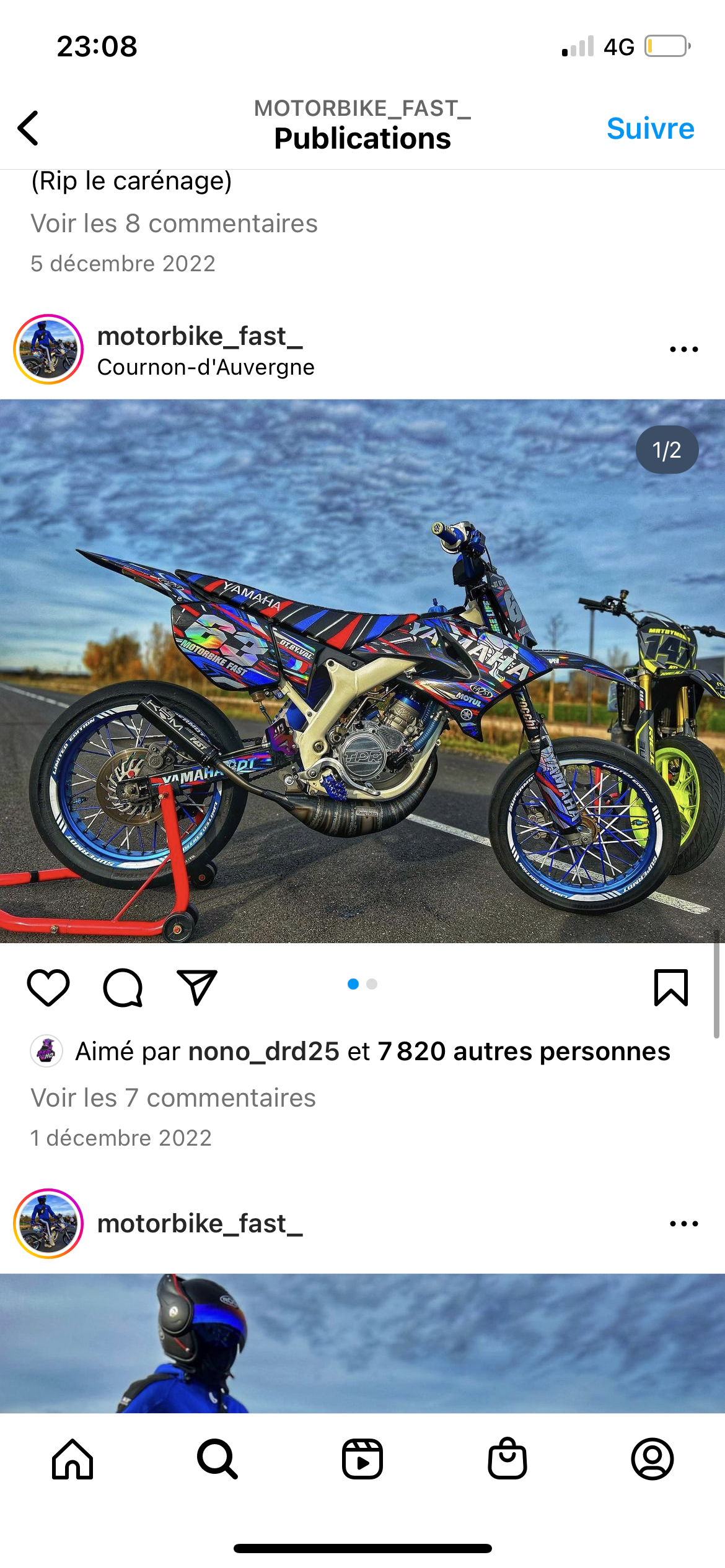The height and width of the screenshot is (1568, 725).
Task: Switch to the Search tab
Action: (217, 1459)
